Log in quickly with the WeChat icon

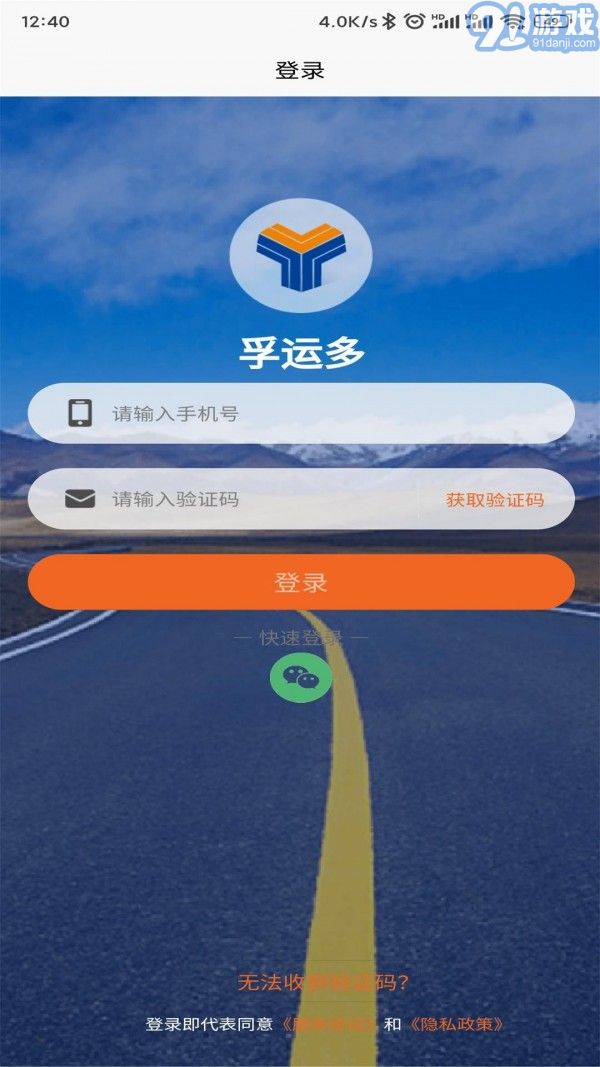(x=300, y=678)
